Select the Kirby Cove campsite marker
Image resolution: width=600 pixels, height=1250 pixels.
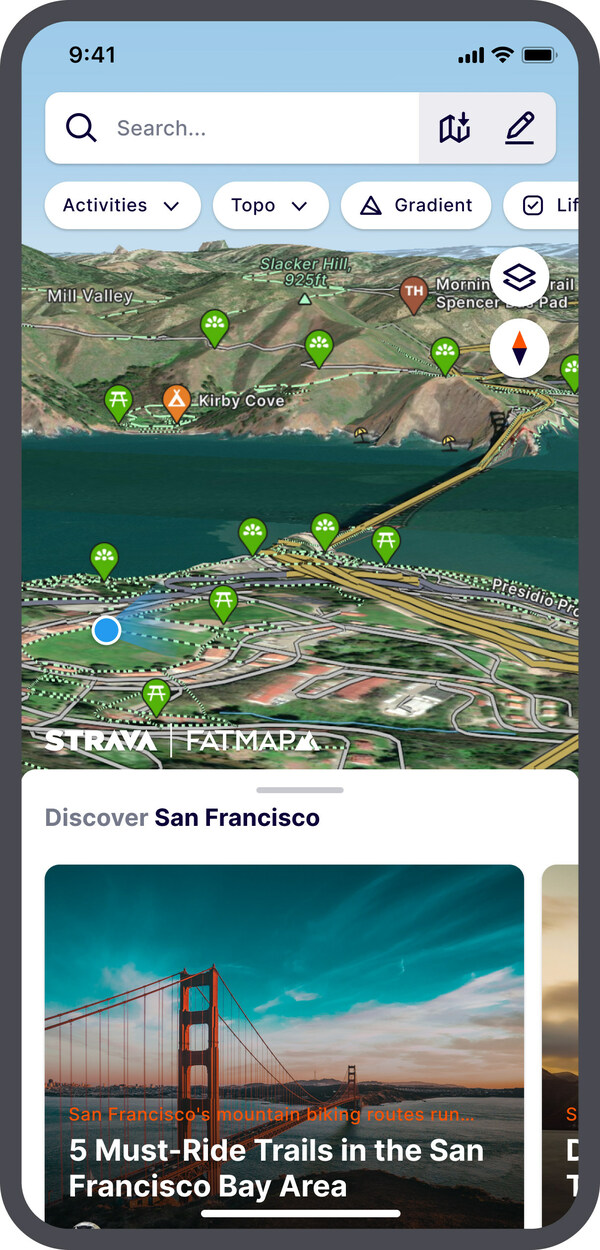(x=177, y=402)
